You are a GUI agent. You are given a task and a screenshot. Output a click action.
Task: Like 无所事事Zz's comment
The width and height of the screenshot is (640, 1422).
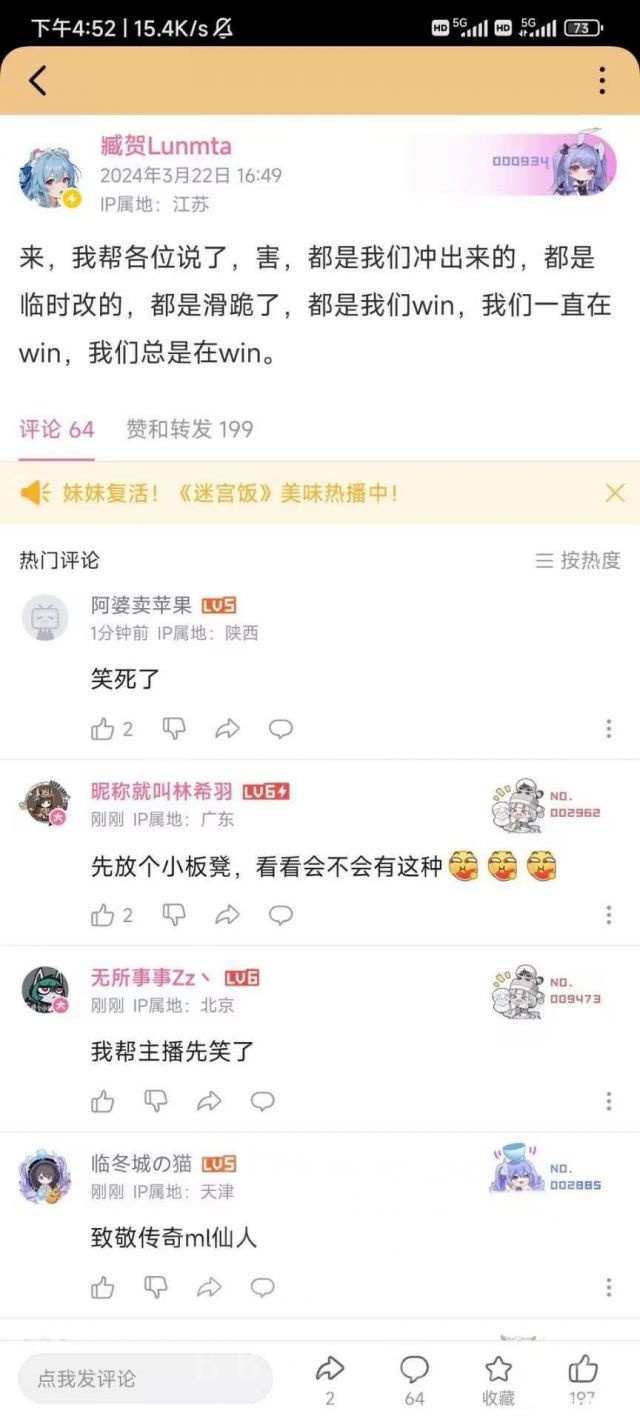pos(103,1101)
